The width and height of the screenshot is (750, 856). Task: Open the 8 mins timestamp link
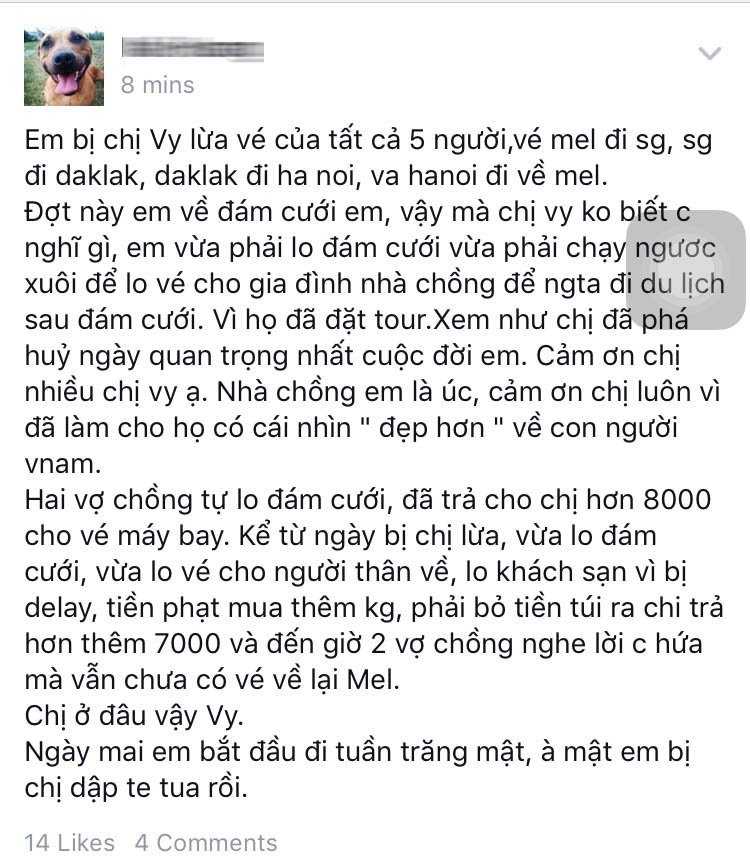tap(158, 85)
